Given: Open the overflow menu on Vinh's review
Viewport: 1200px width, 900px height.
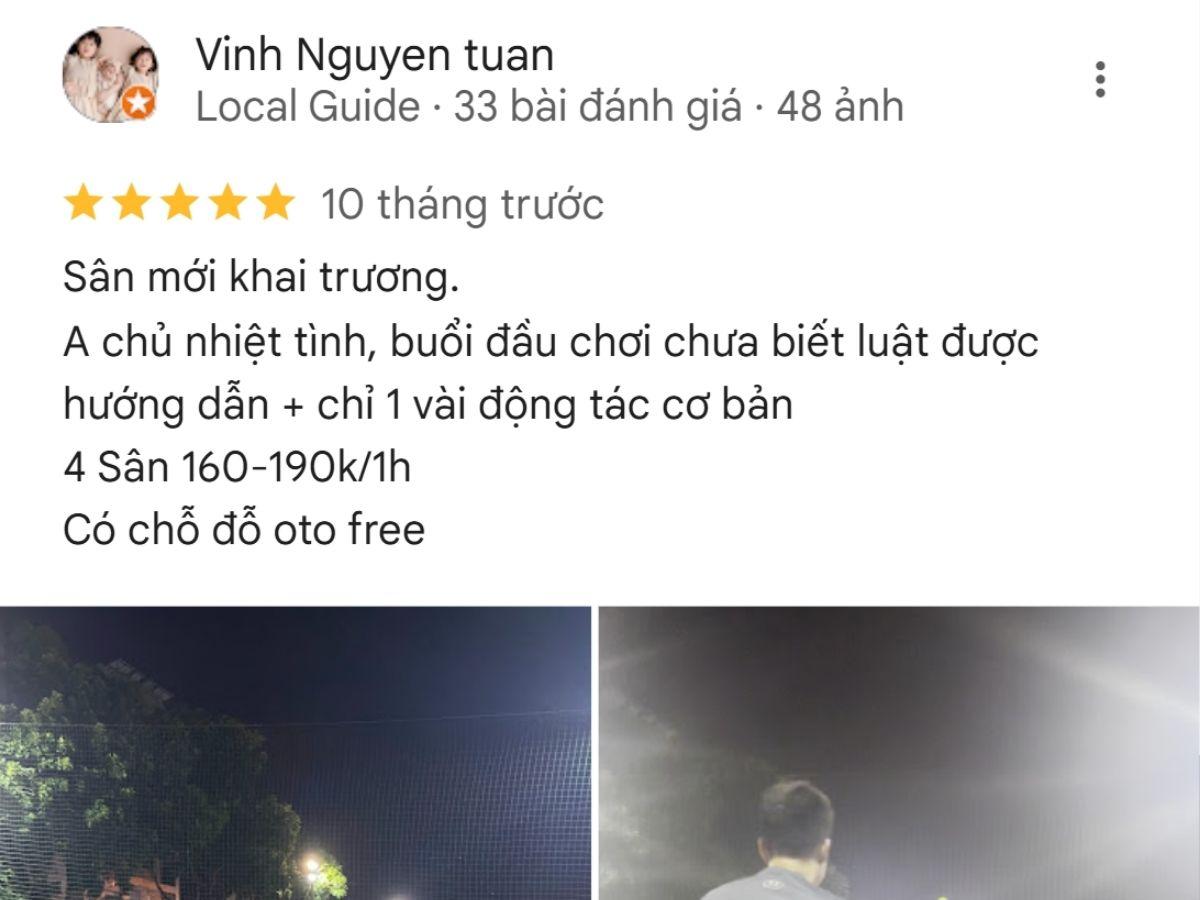Looking at the screenshot, I should pyautogui.click(x=1100, y=79).
